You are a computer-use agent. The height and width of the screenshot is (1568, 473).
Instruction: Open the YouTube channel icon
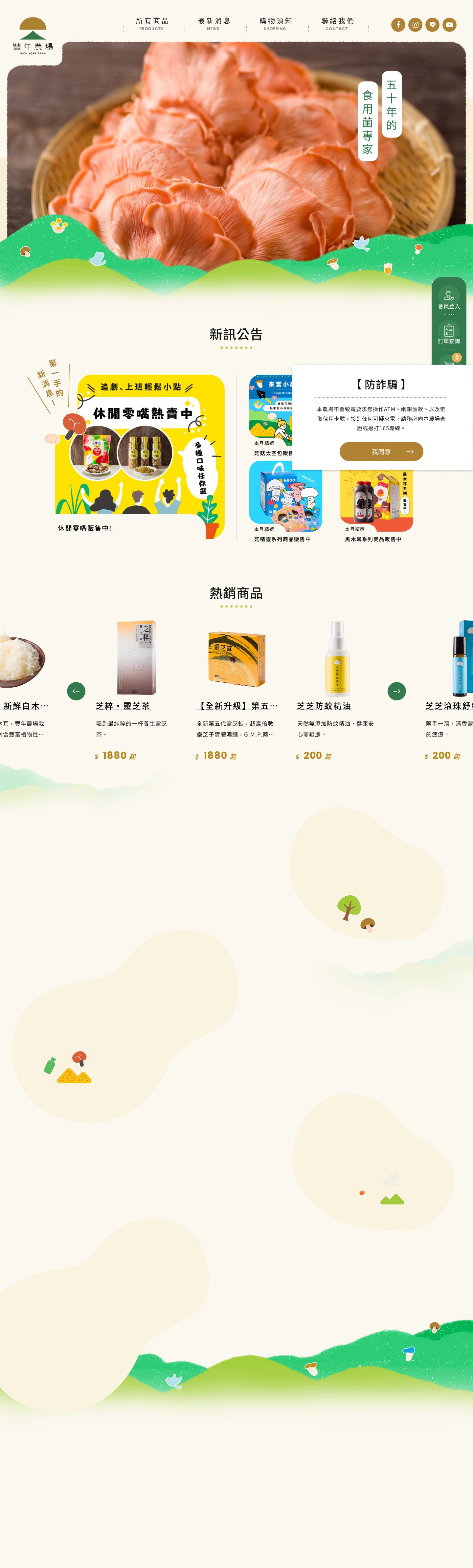[449, 25]
